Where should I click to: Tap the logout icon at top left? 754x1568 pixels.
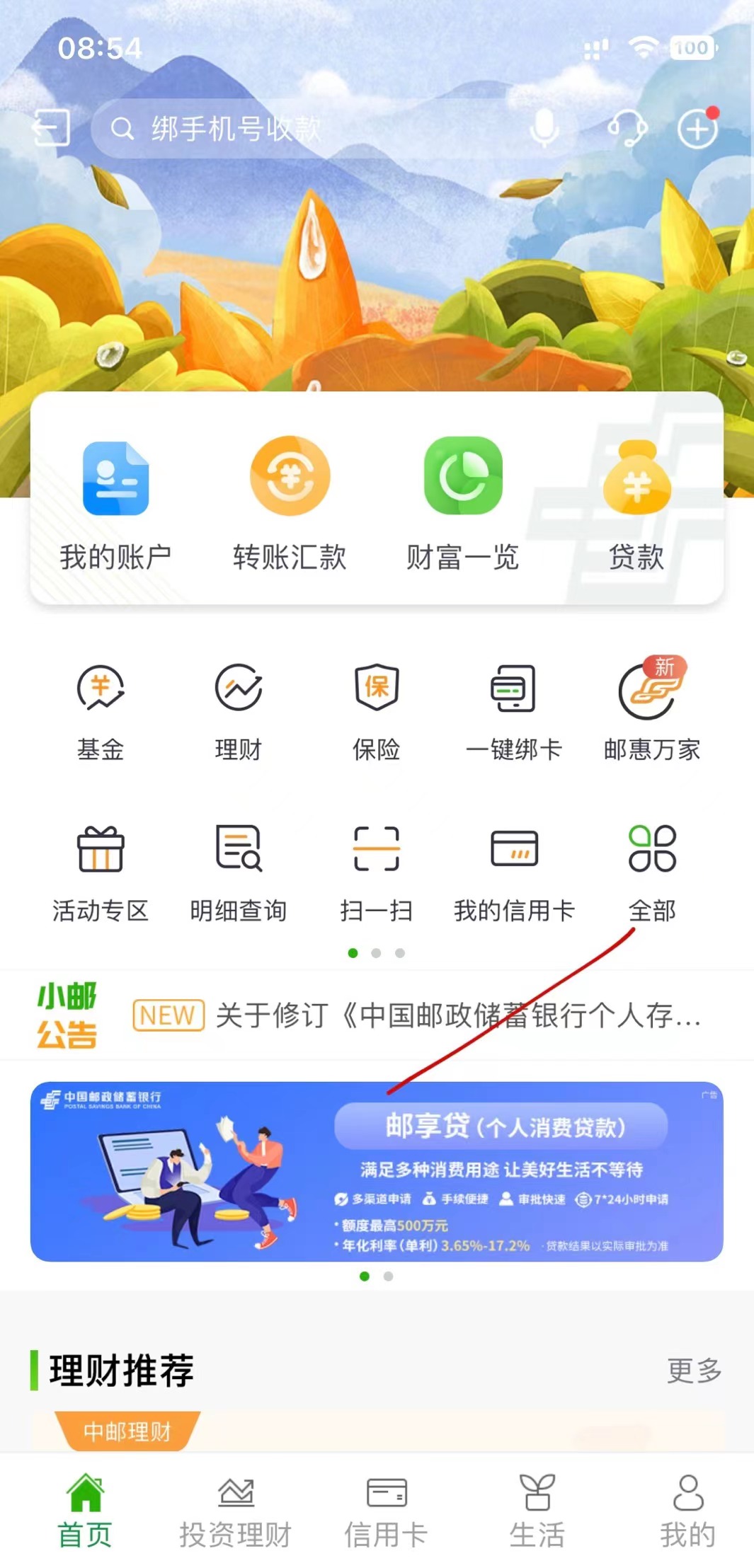(52, 128)
